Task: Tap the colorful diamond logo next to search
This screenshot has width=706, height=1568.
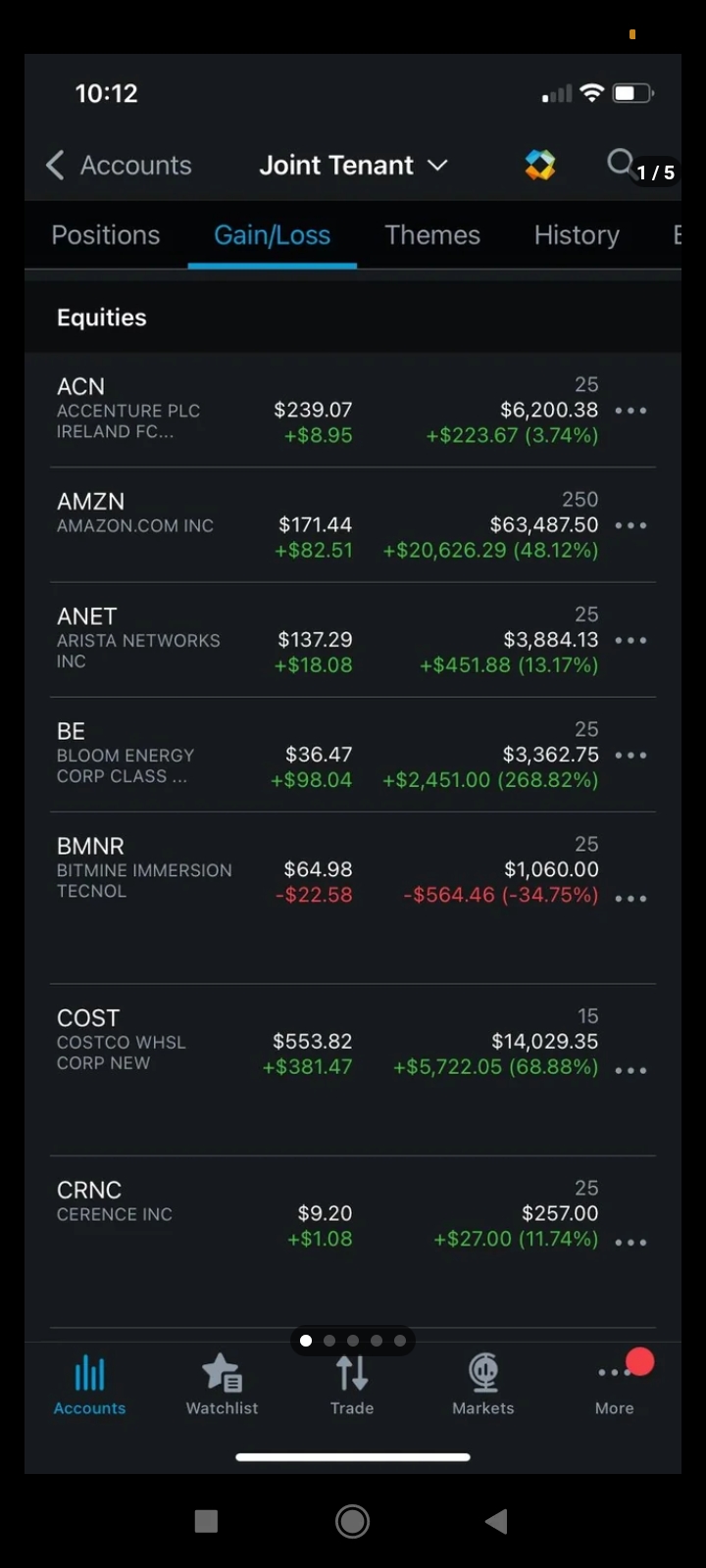Action: (x=540, y=165)
